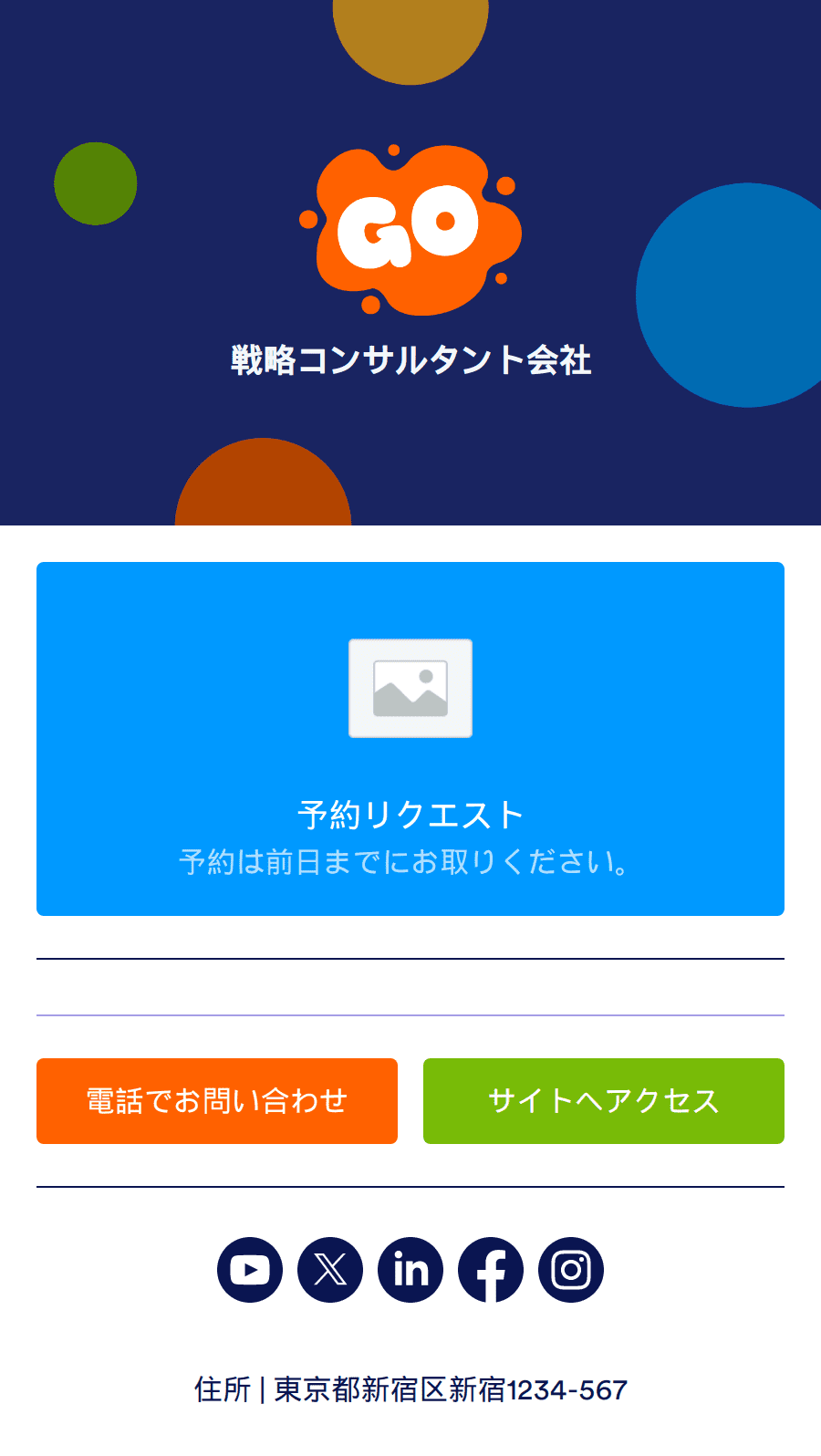This screenshot has height=1456, width=821.
Task: Tap the サイトへアクセス button
Action: [604, 1101]
